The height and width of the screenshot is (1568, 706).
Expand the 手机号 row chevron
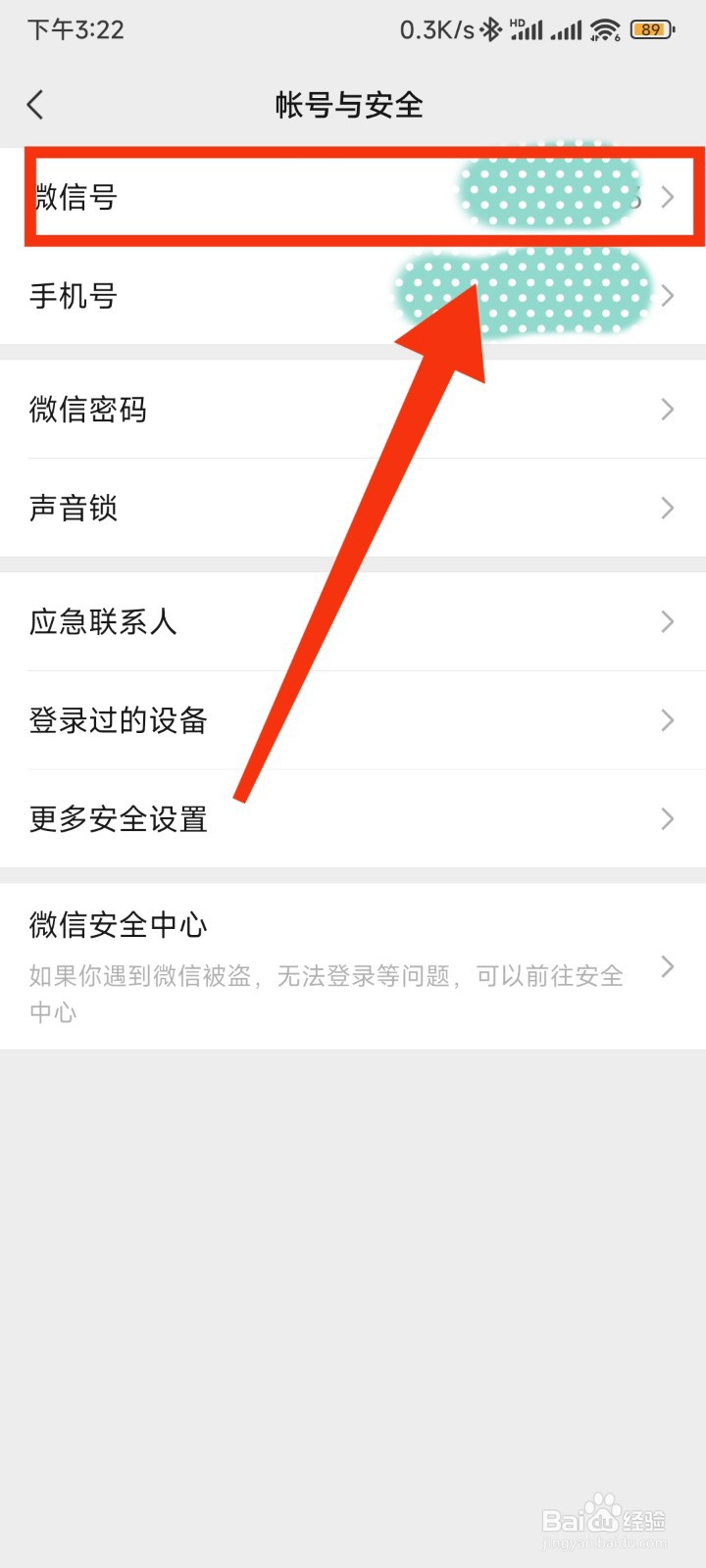[668, 295]
